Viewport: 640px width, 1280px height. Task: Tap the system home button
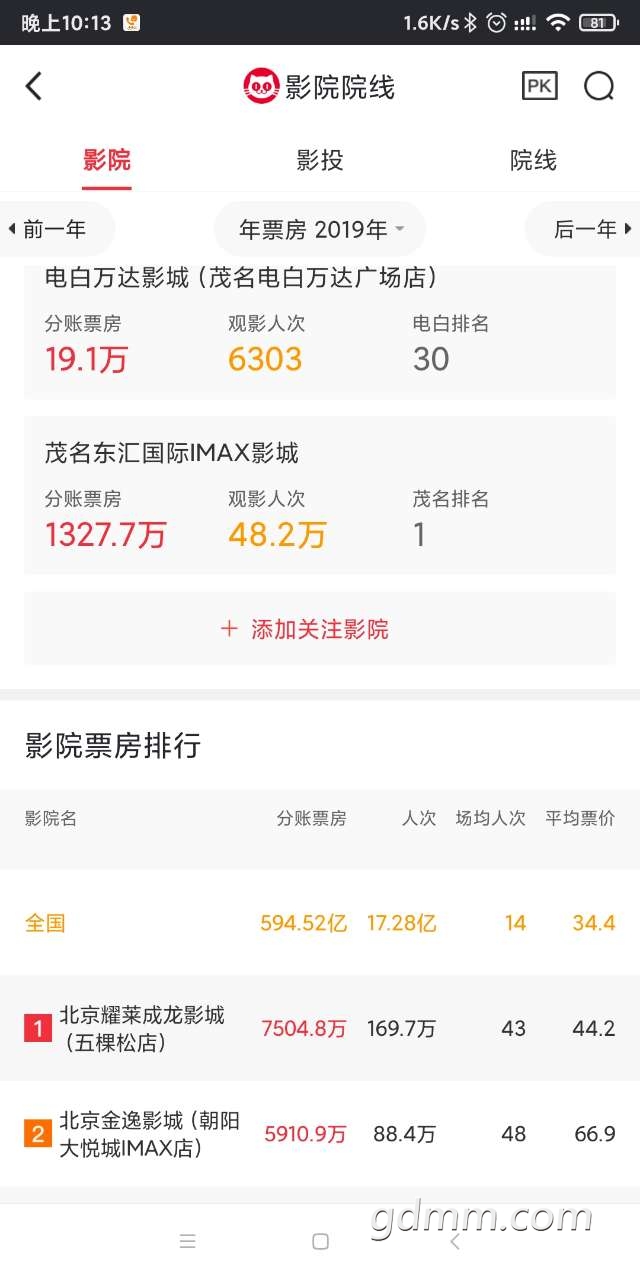320,1241
